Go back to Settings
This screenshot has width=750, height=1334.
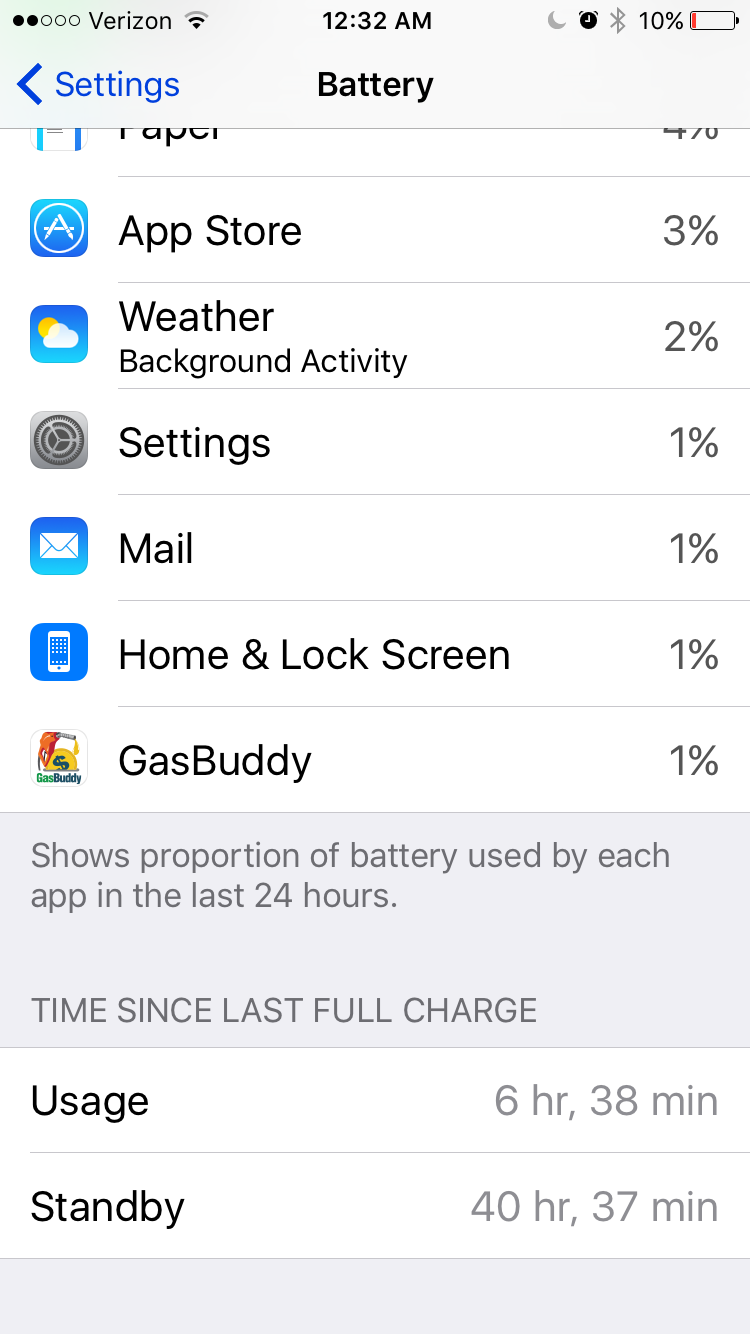98,85
